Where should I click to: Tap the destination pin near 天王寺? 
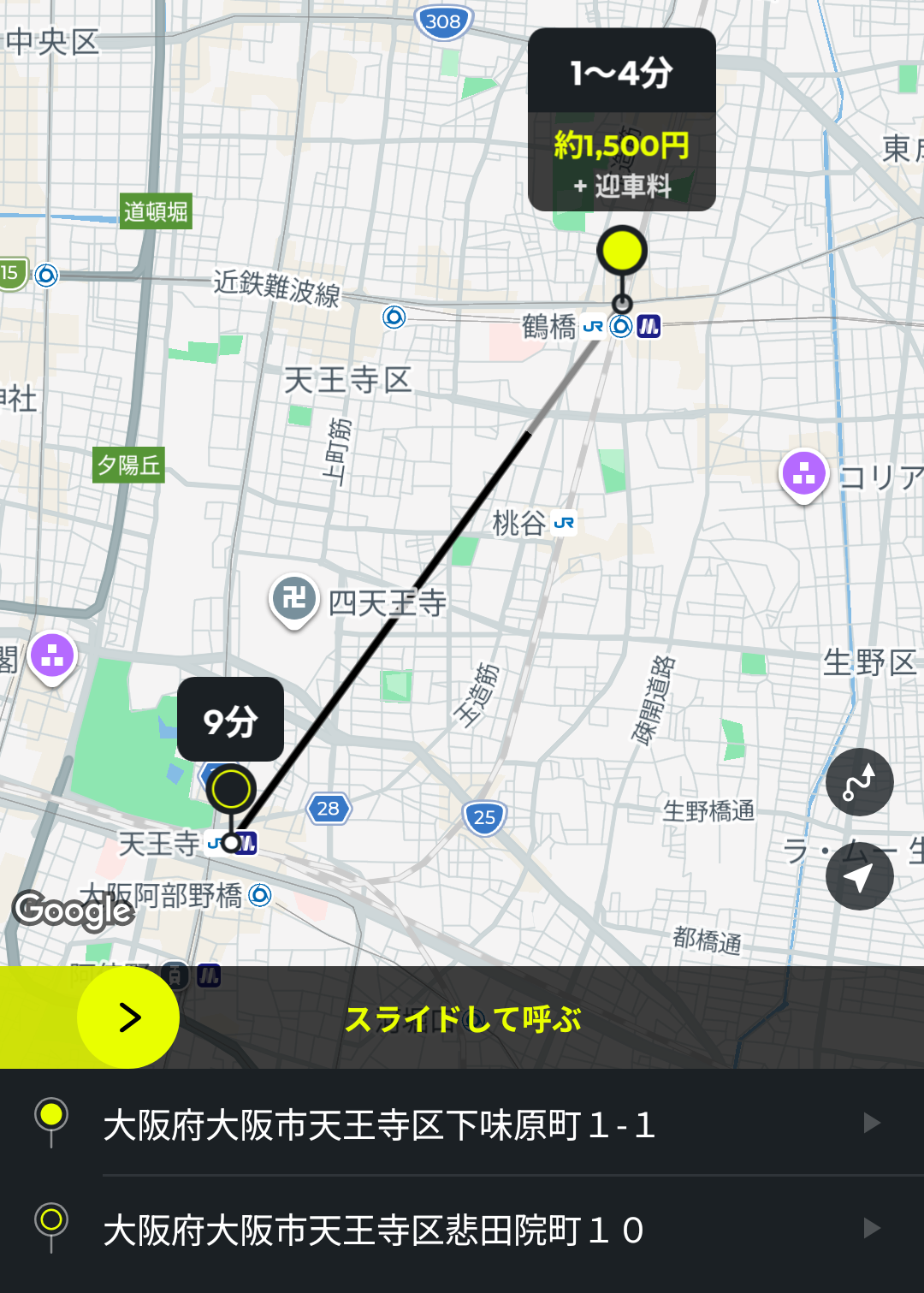[x=231, y=789]
